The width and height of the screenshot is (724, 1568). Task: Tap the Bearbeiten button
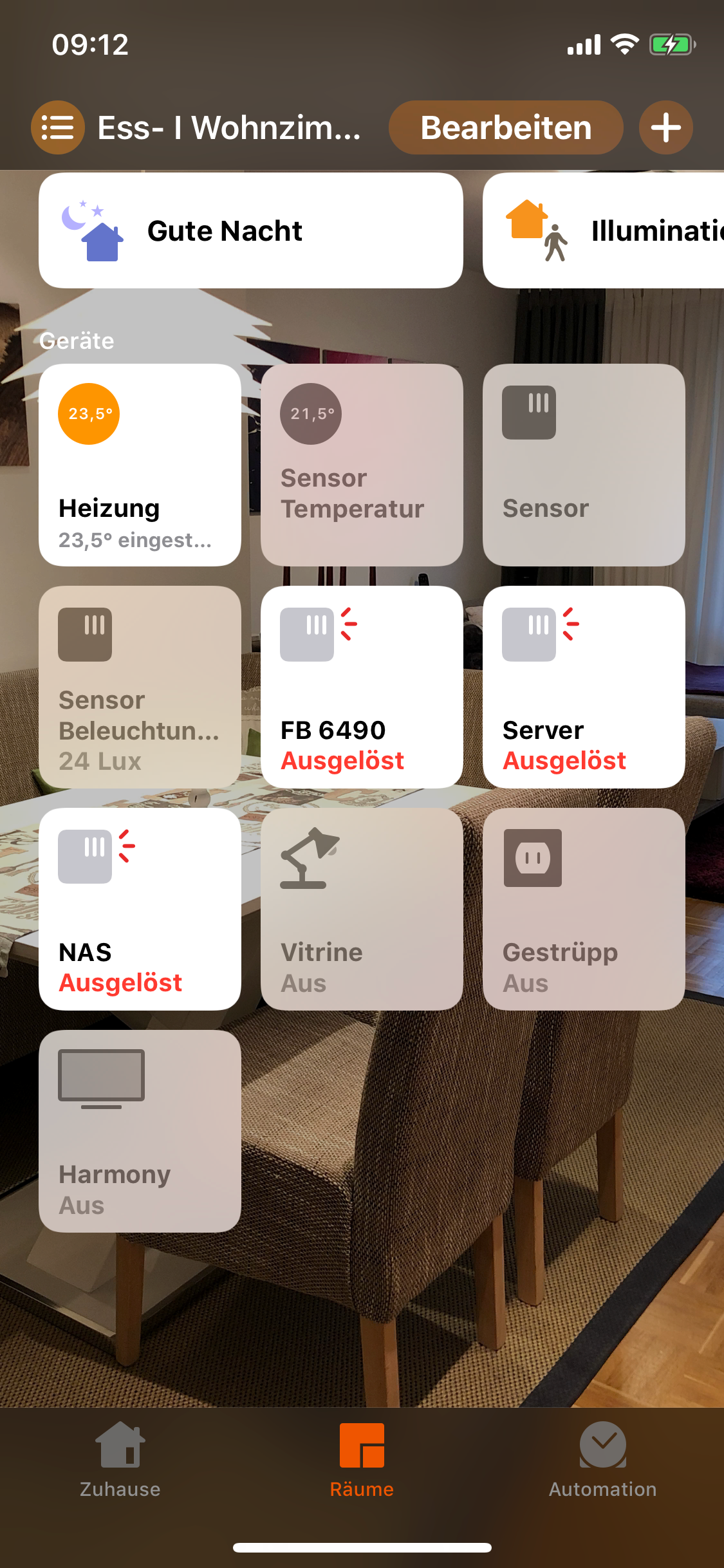(506, 127)
